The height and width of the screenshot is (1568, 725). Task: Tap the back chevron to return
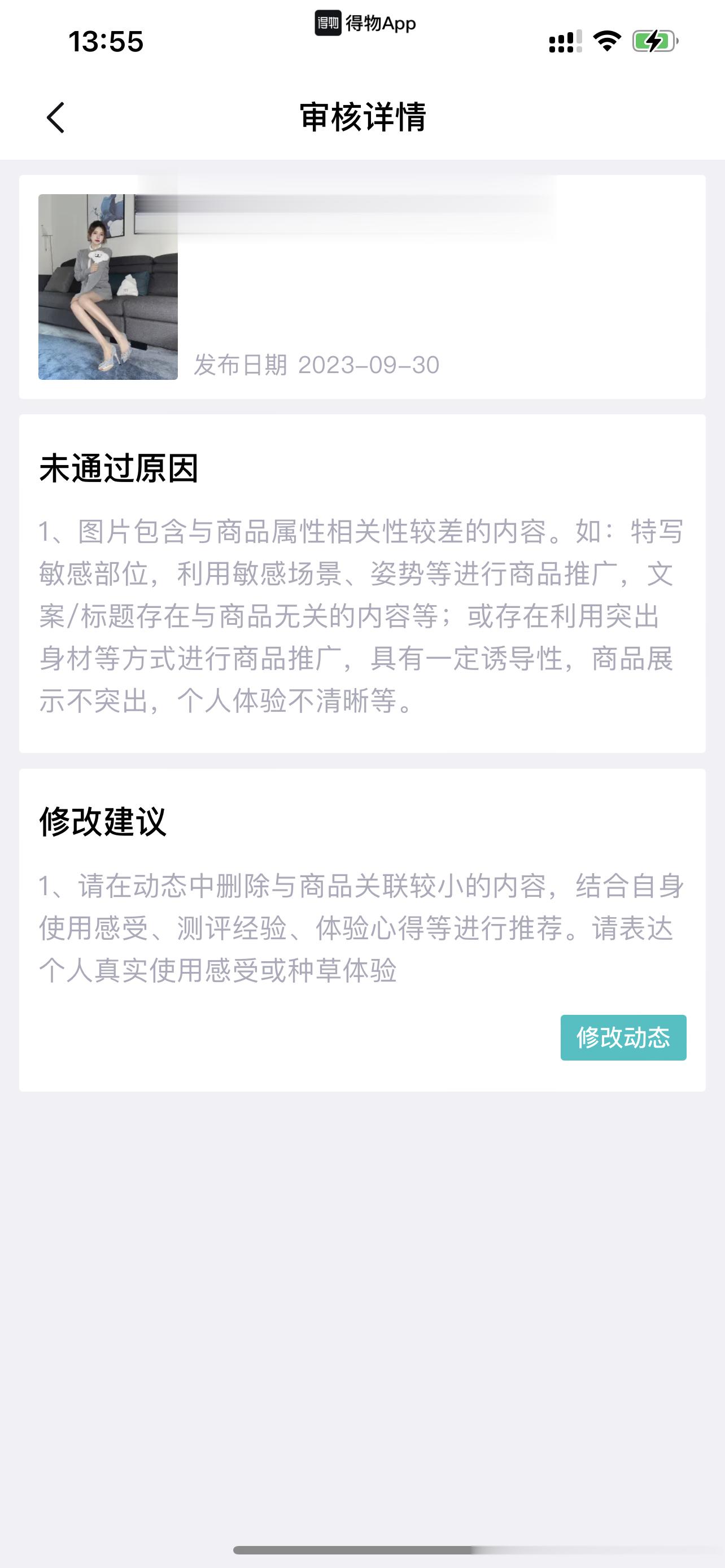[x=56, y=118]
